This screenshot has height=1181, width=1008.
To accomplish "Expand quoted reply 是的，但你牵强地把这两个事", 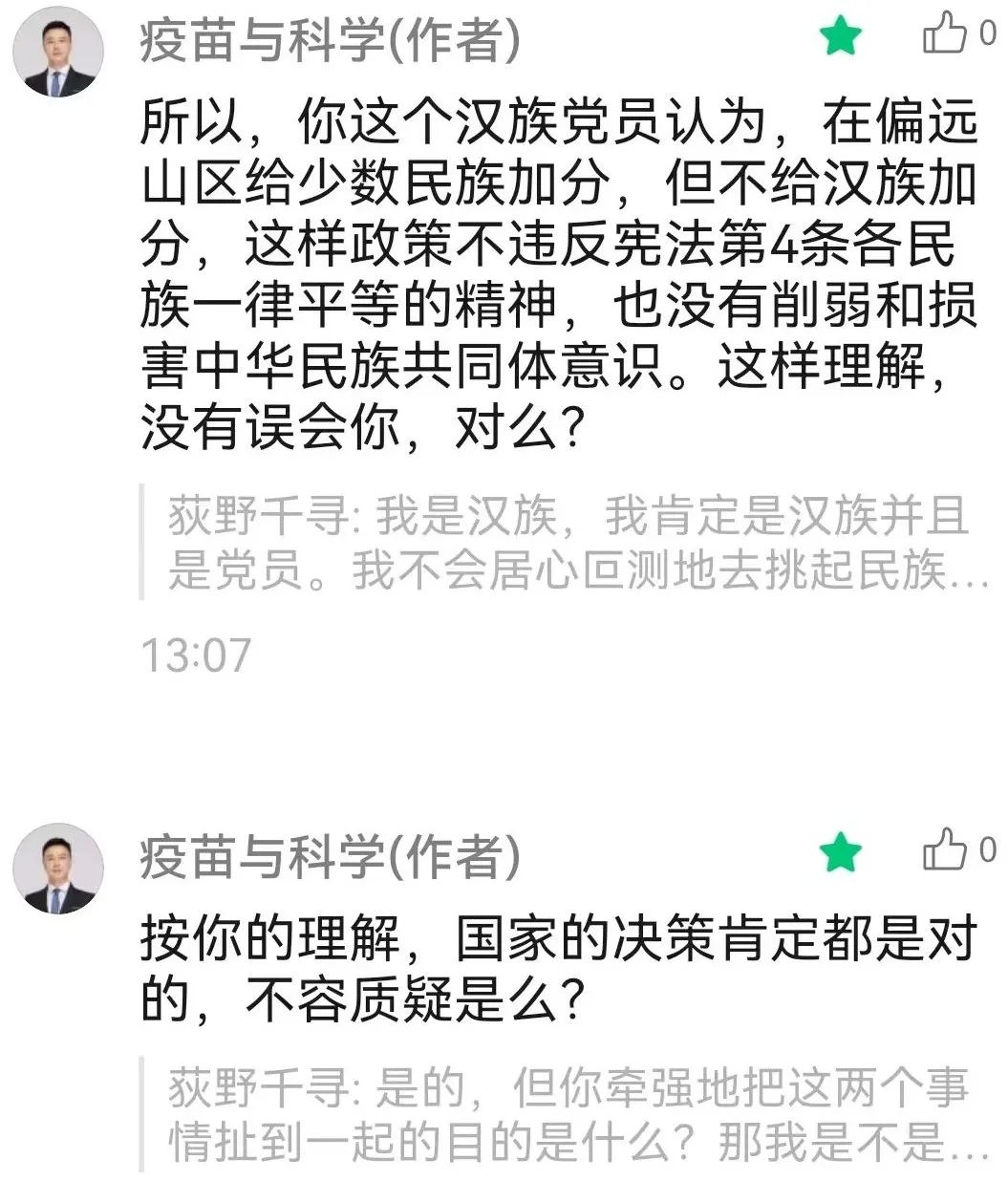I will click(568, 1114).
